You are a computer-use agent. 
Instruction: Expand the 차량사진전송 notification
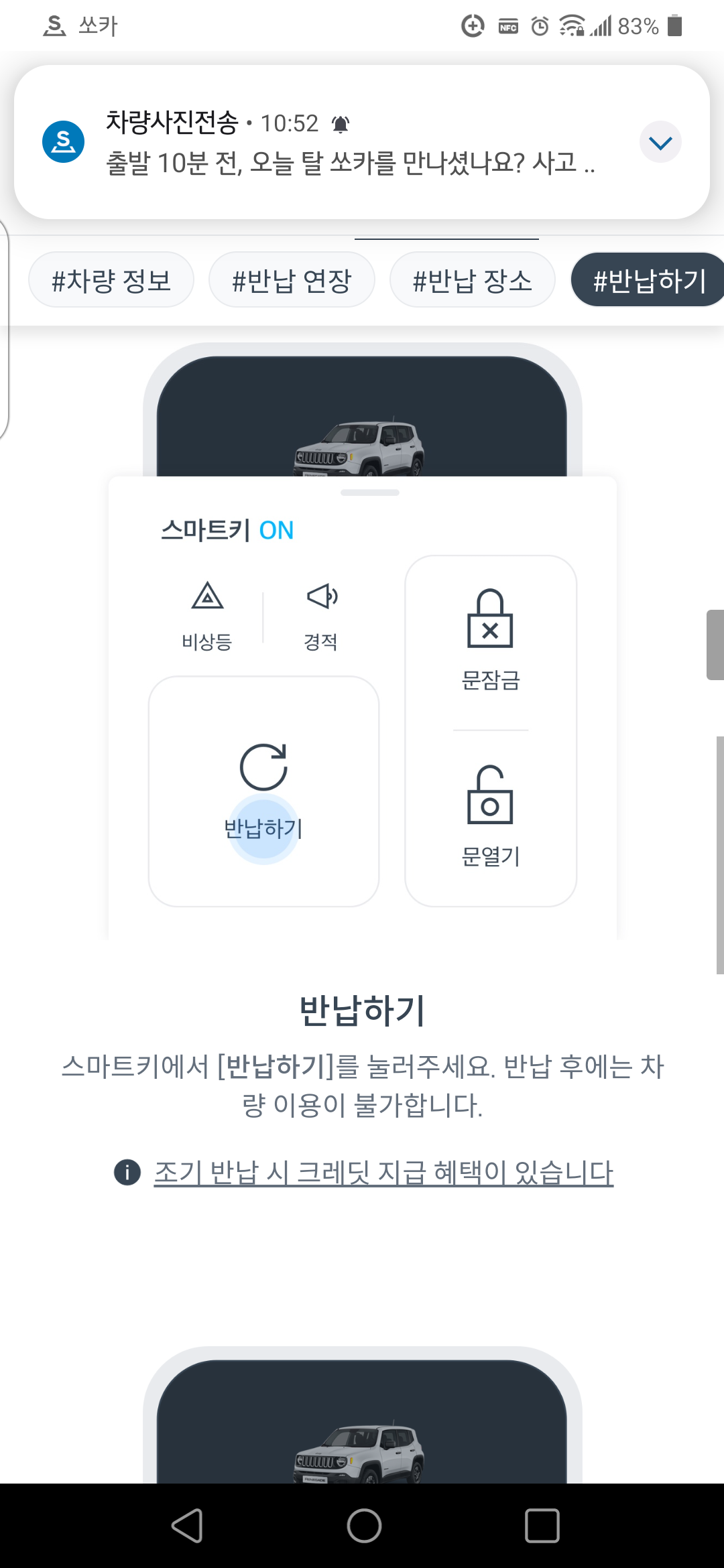(660, 141)
